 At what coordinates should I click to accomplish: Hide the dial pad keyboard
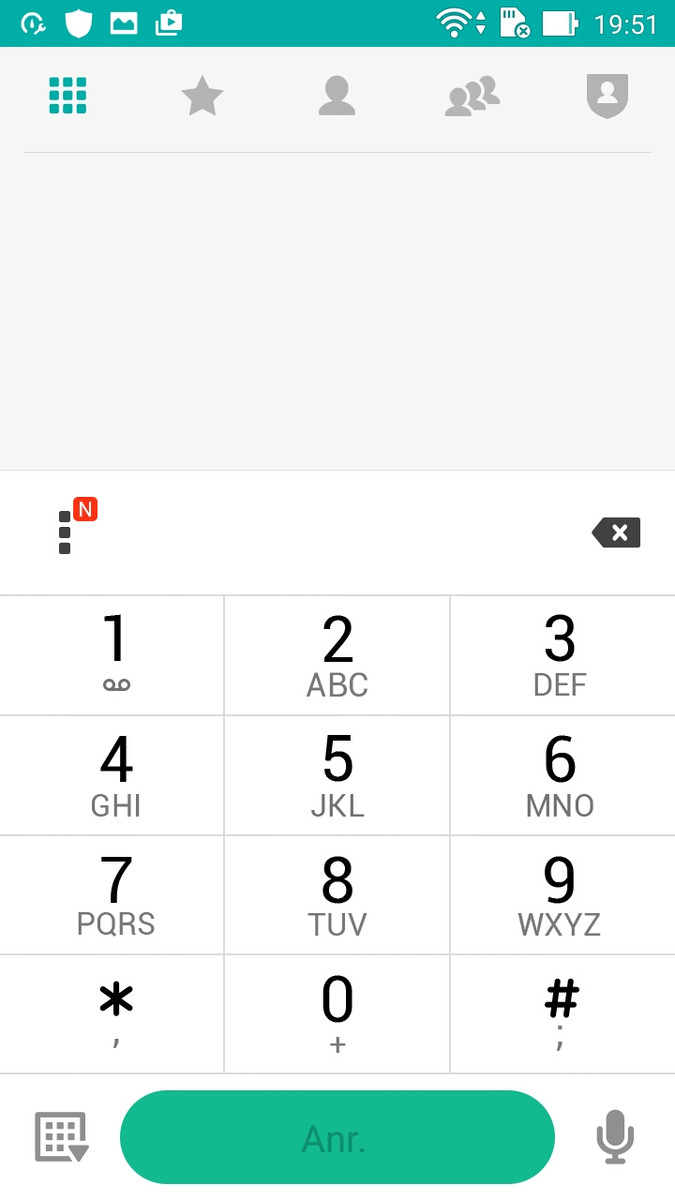62,1137
